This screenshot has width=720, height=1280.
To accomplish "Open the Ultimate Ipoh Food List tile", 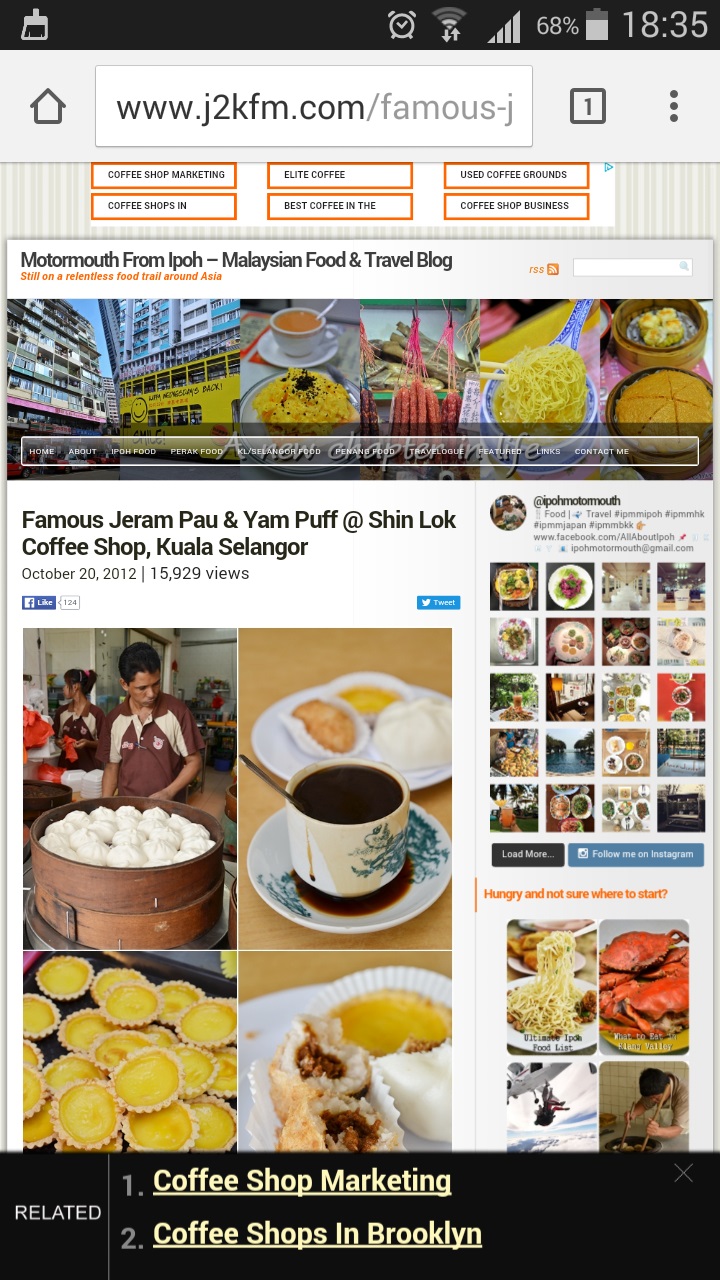I will coord(551,986).
